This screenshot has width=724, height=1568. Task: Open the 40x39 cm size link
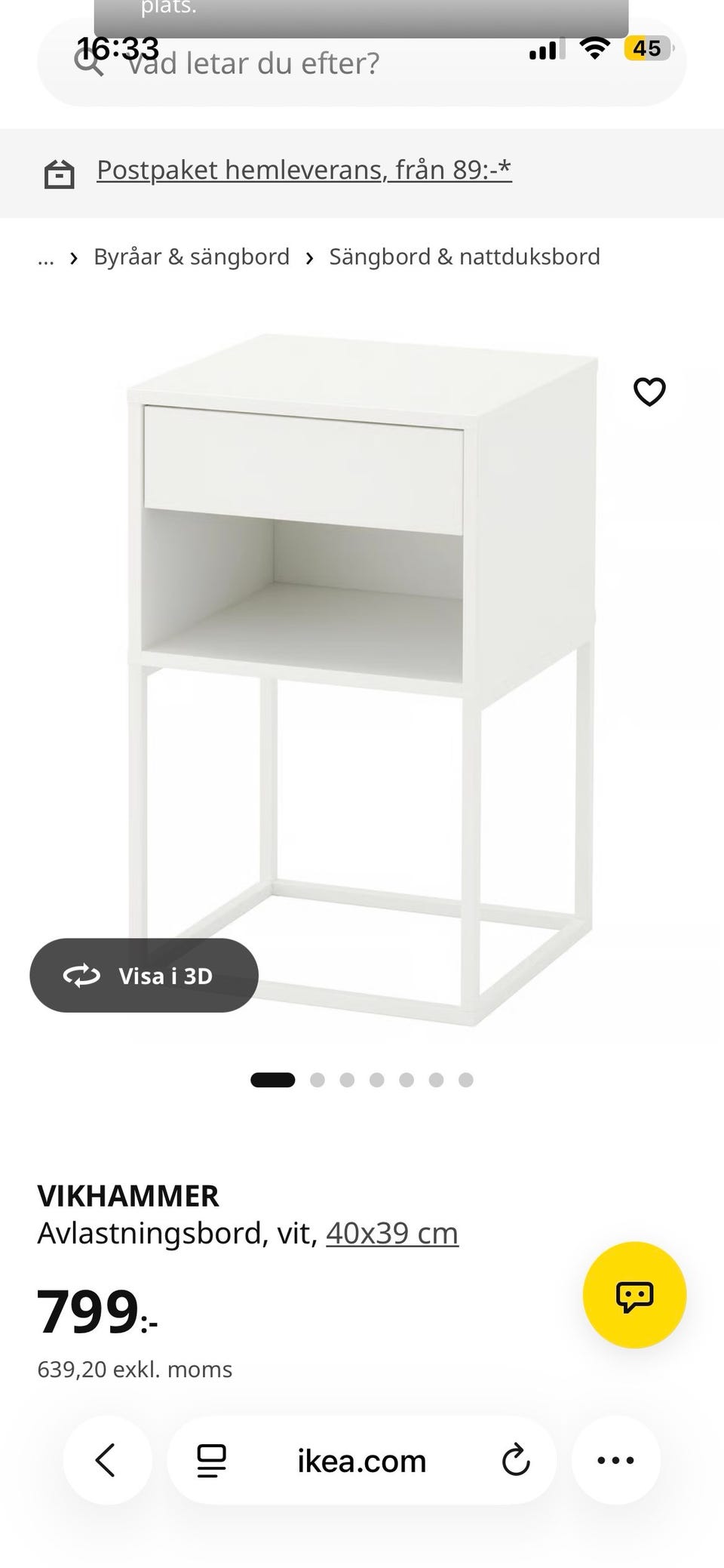click(392, 1234)
